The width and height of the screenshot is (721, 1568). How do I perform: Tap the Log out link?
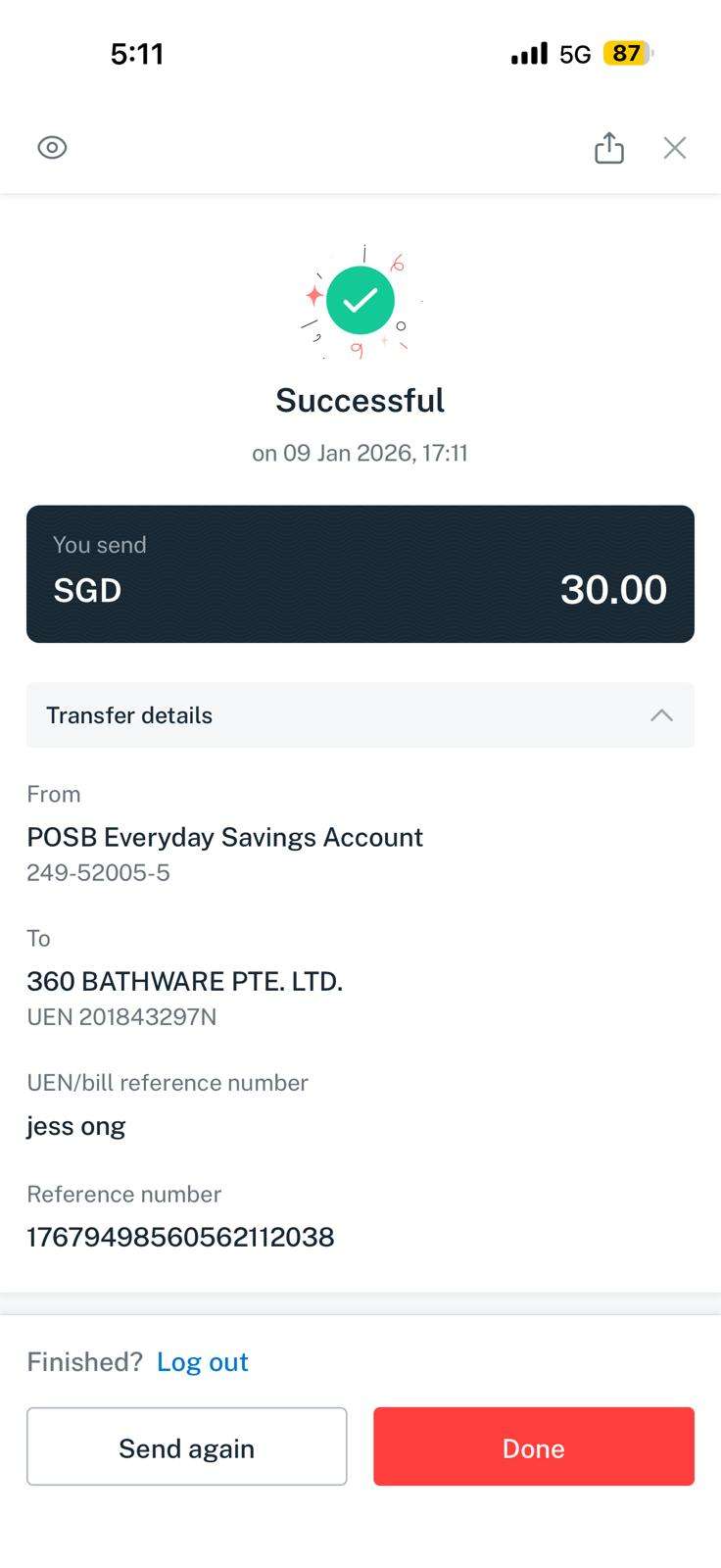(203, 1362)
